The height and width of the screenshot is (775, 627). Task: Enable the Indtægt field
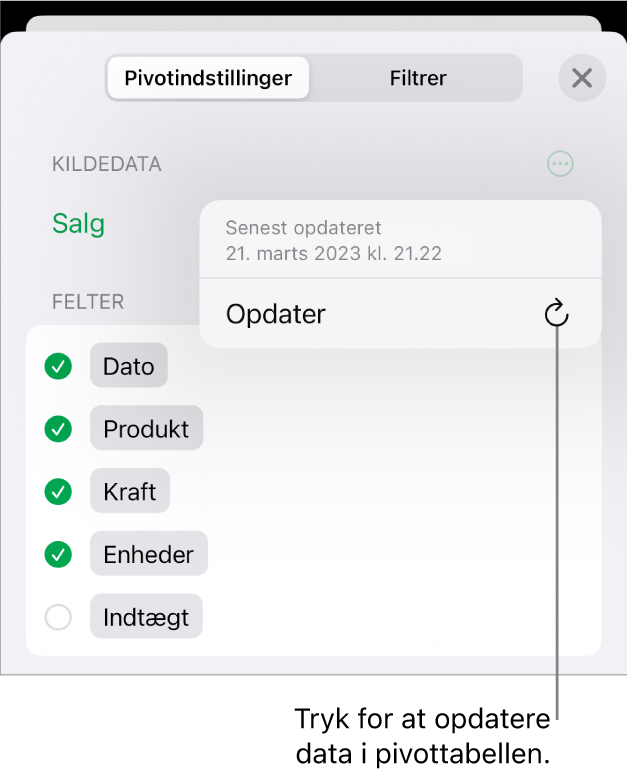tap(59, 618)
